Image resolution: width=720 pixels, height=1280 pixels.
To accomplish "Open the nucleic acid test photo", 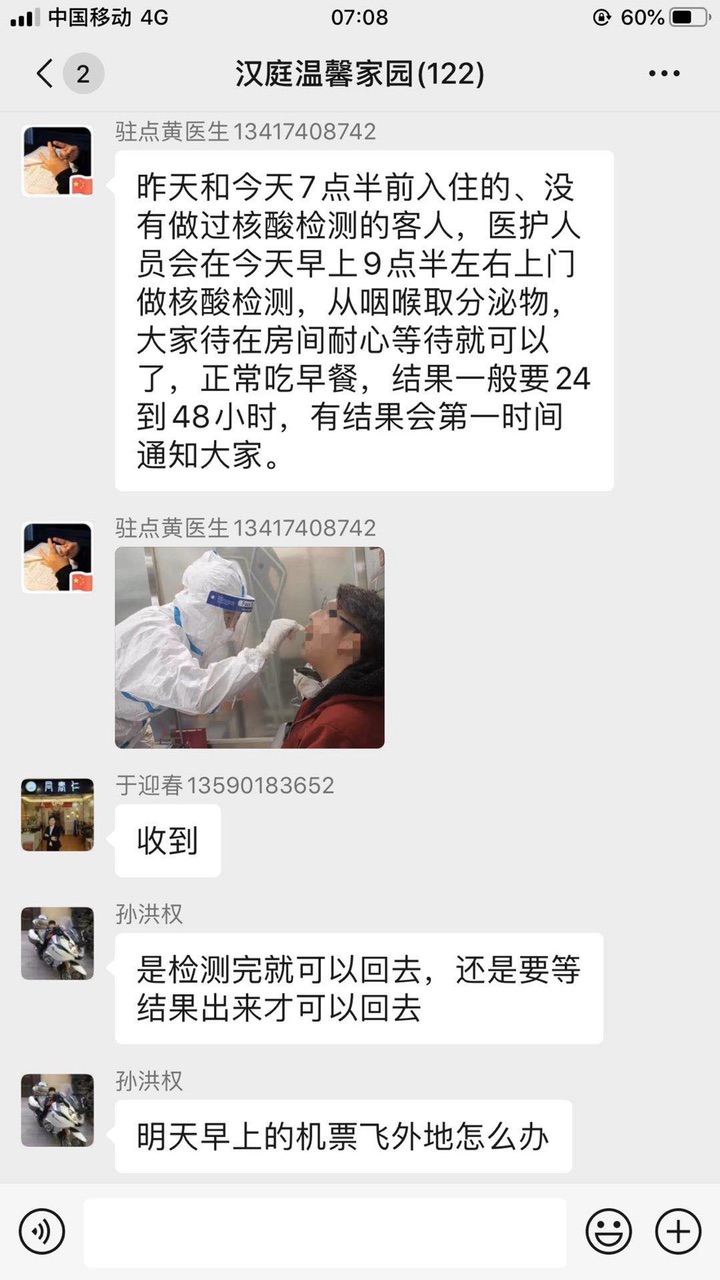I will 250,648.
